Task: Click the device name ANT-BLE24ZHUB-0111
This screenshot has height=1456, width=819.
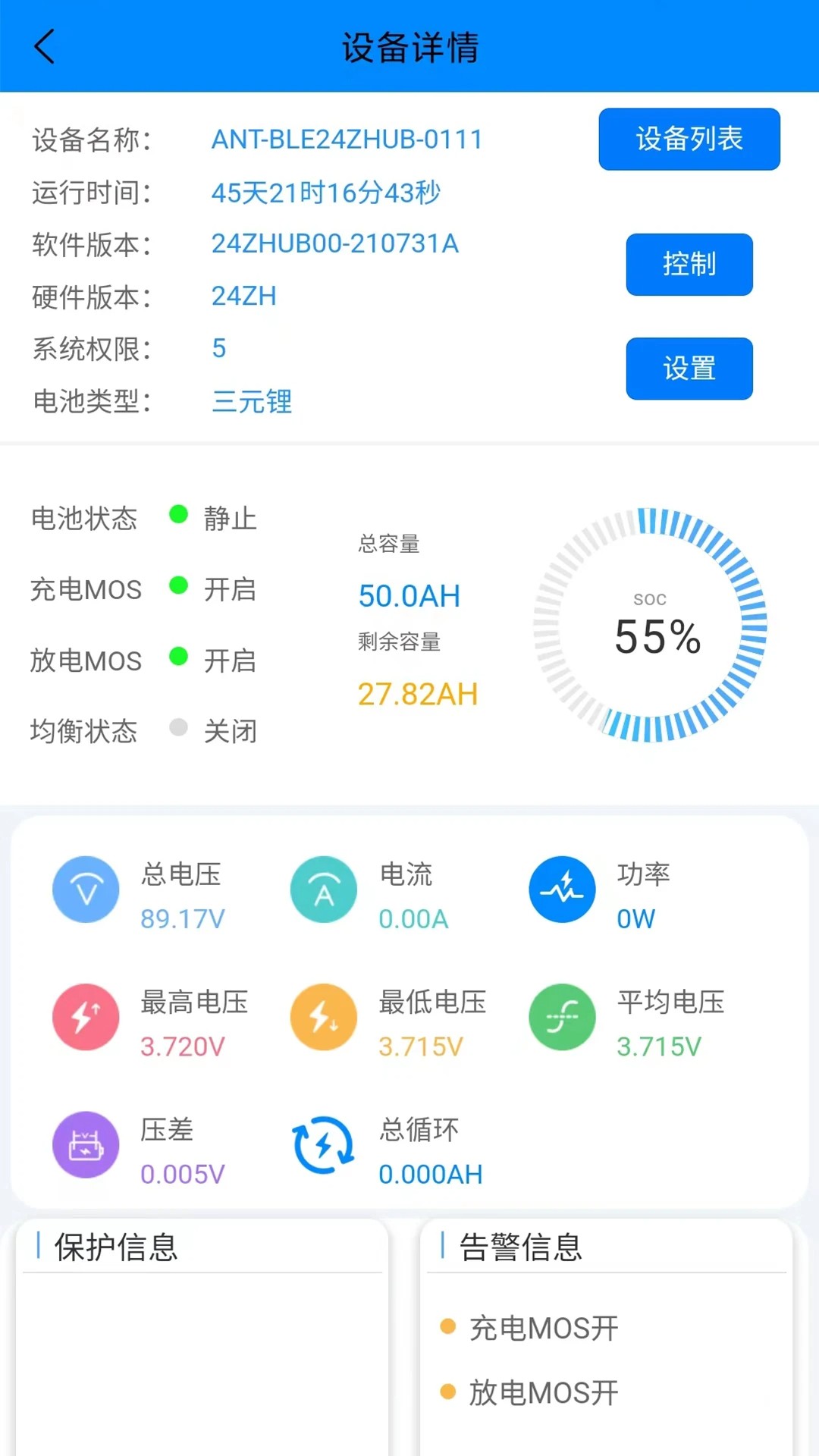Action: [347, 139]
